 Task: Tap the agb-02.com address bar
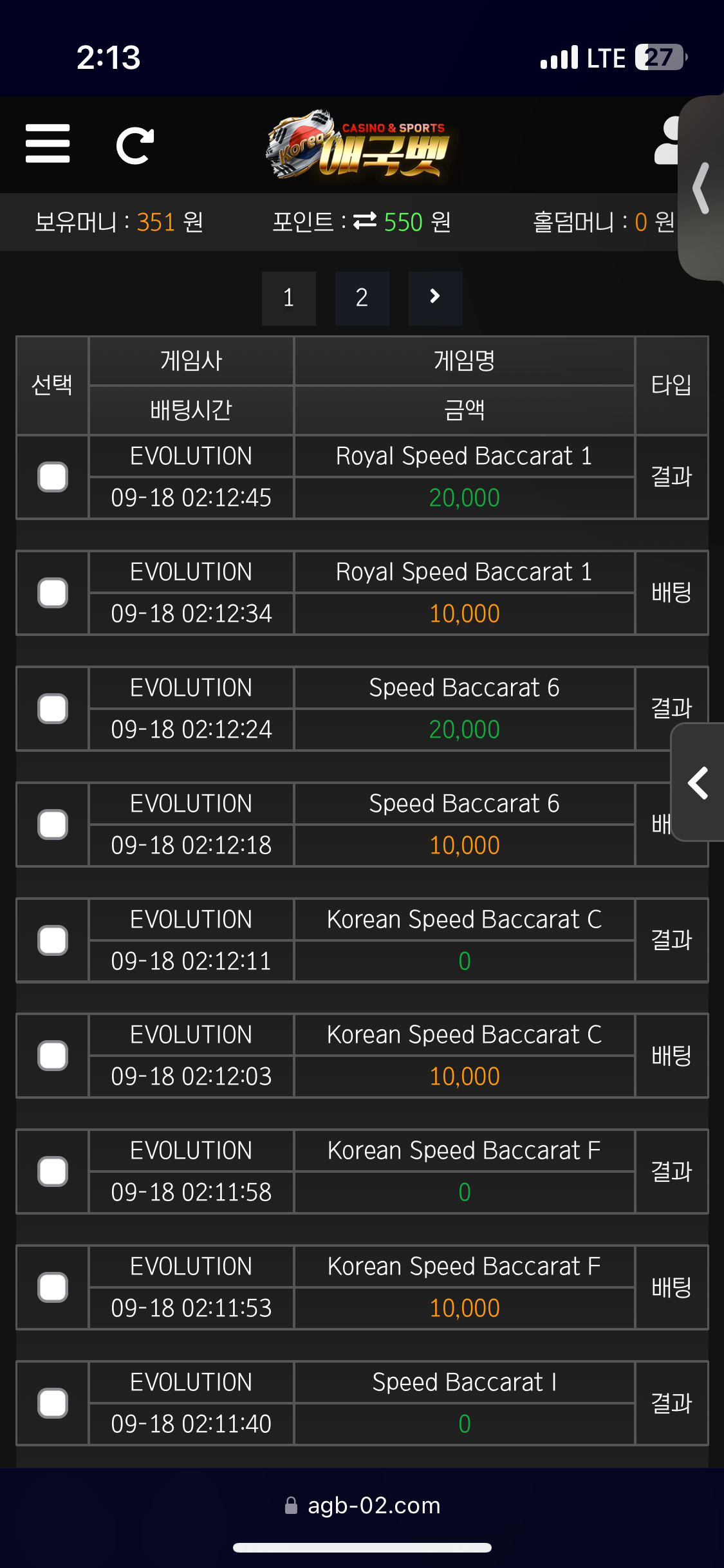[362, 1506]
